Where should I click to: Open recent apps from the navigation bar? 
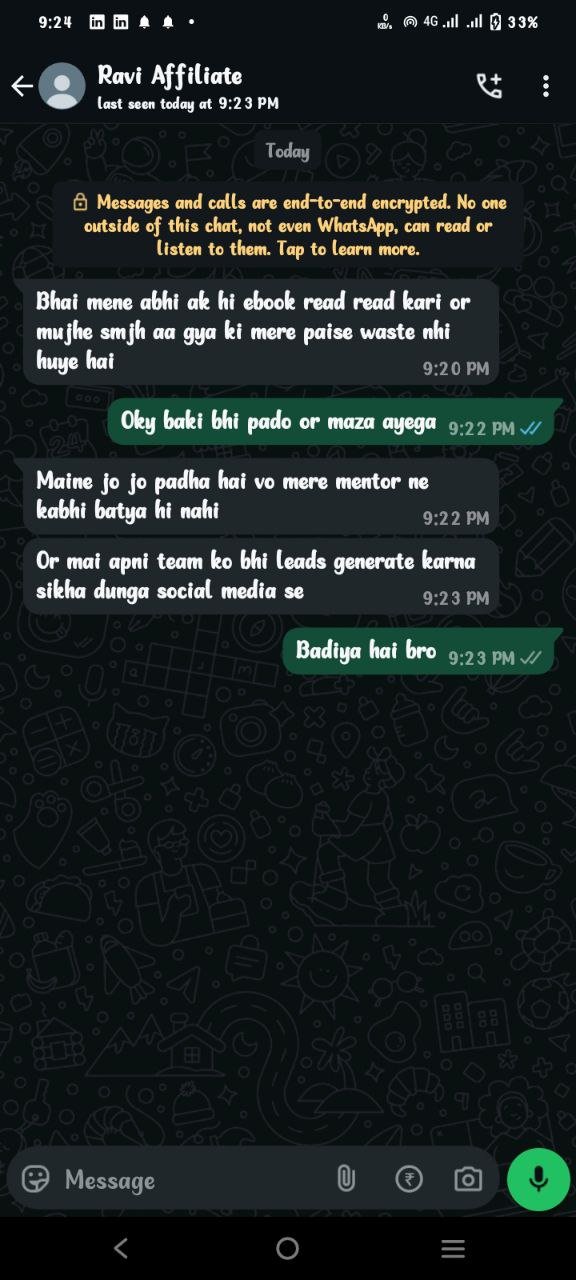coord(453,1248)
